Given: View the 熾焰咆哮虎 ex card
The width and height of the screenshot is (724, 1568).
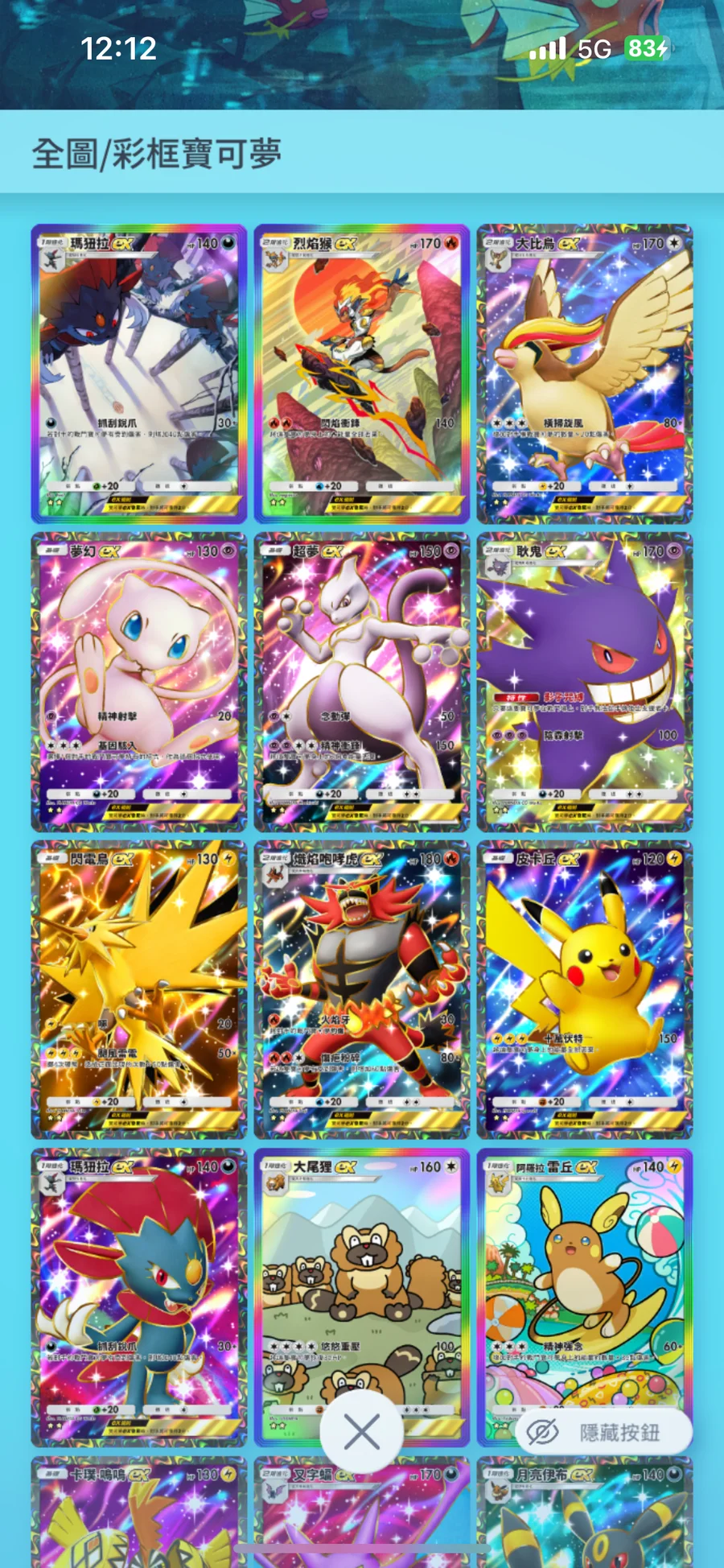Looking at the screenshot, I should [361, 989].
